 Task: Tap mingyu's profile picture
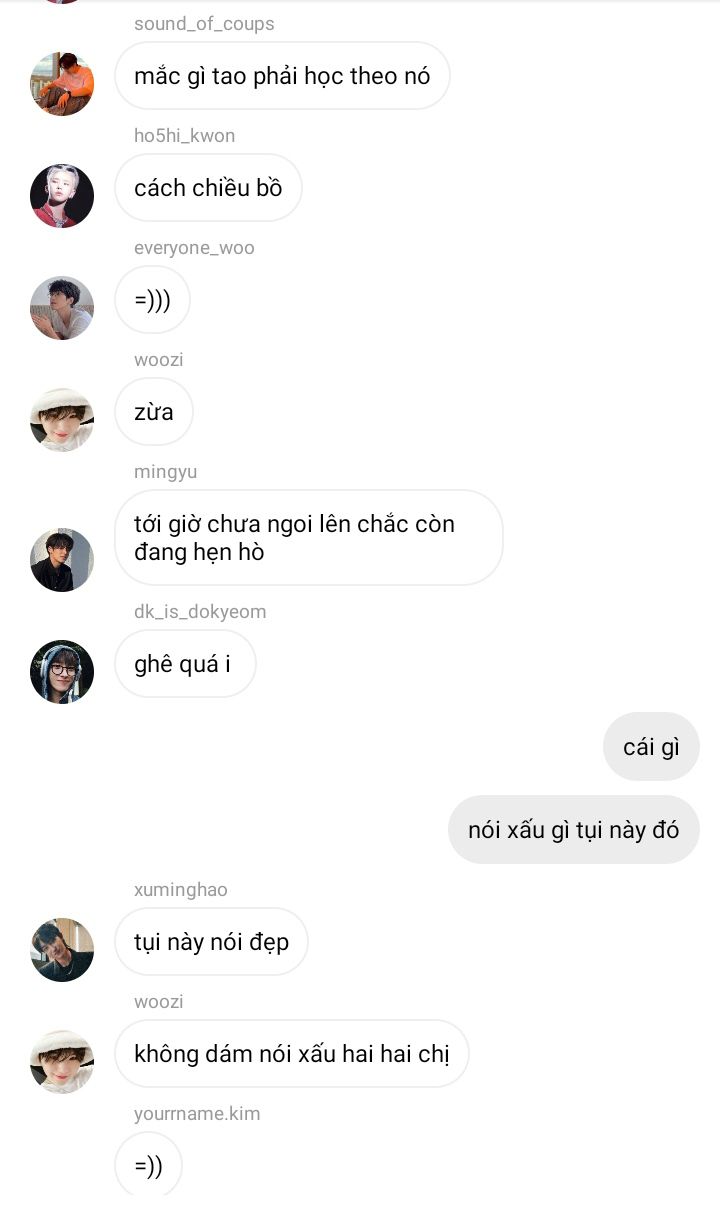62,560
